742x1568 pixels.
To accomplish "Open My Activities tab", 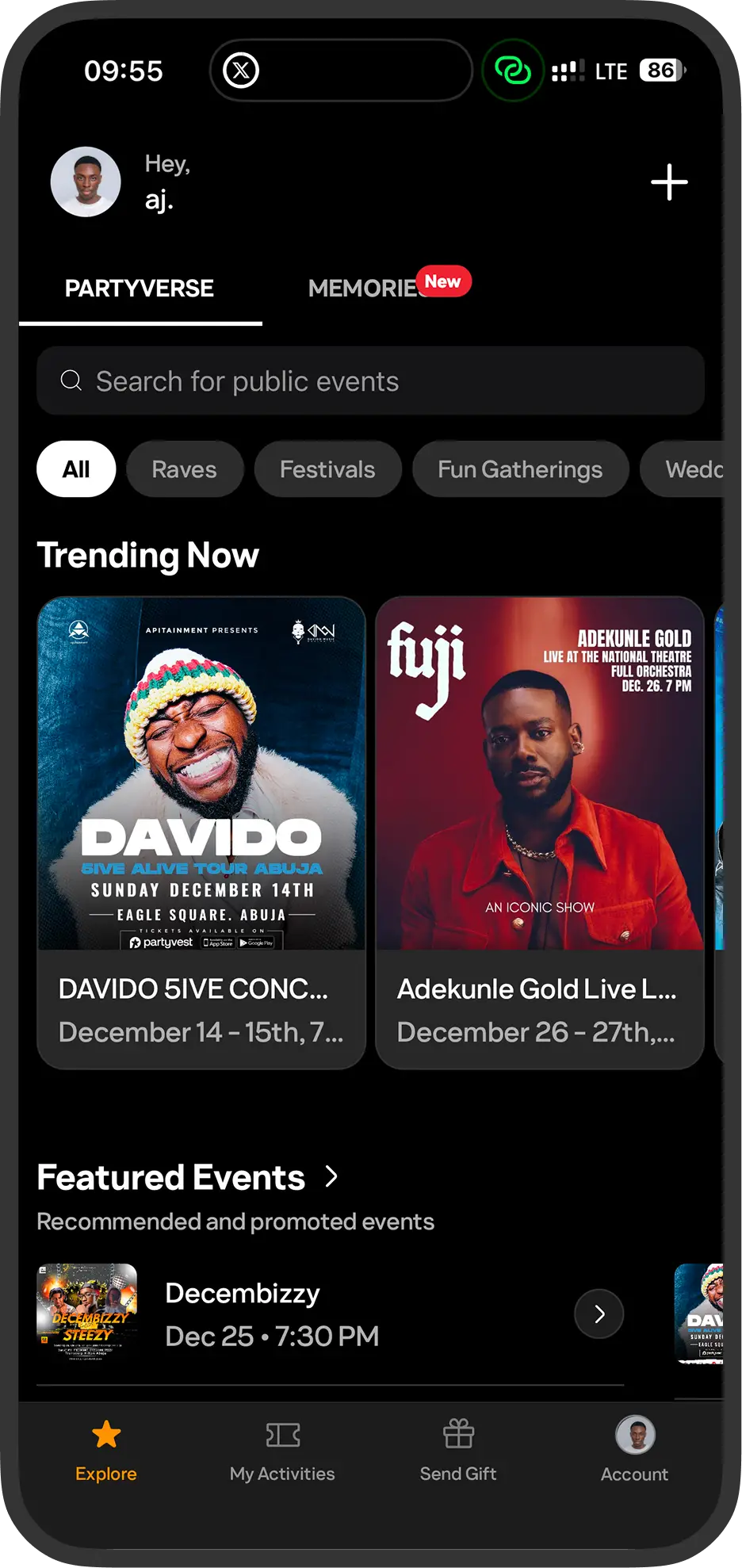I will 282,1451.
